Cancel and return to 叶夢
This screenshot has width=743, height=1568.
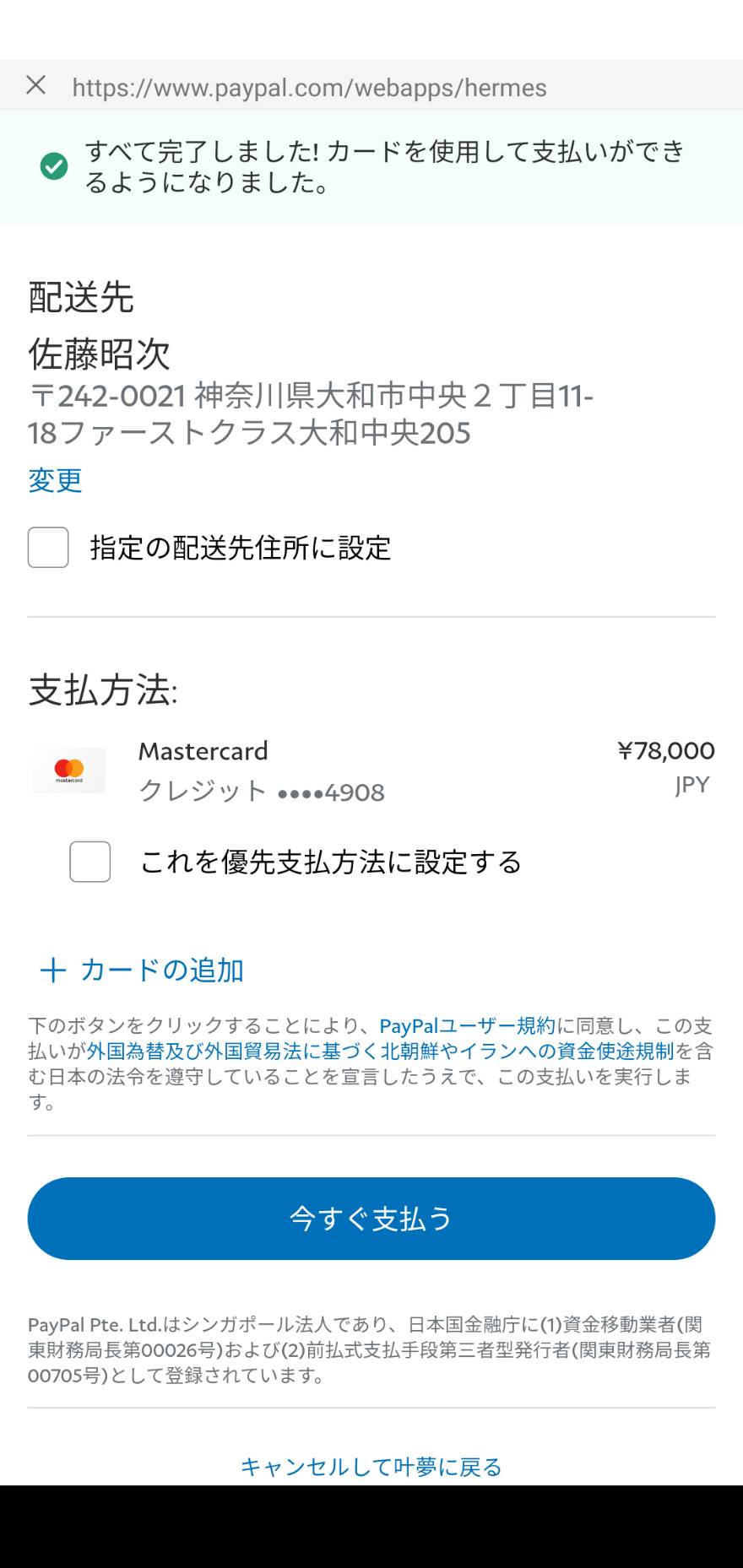click(x=371, y=1467)
